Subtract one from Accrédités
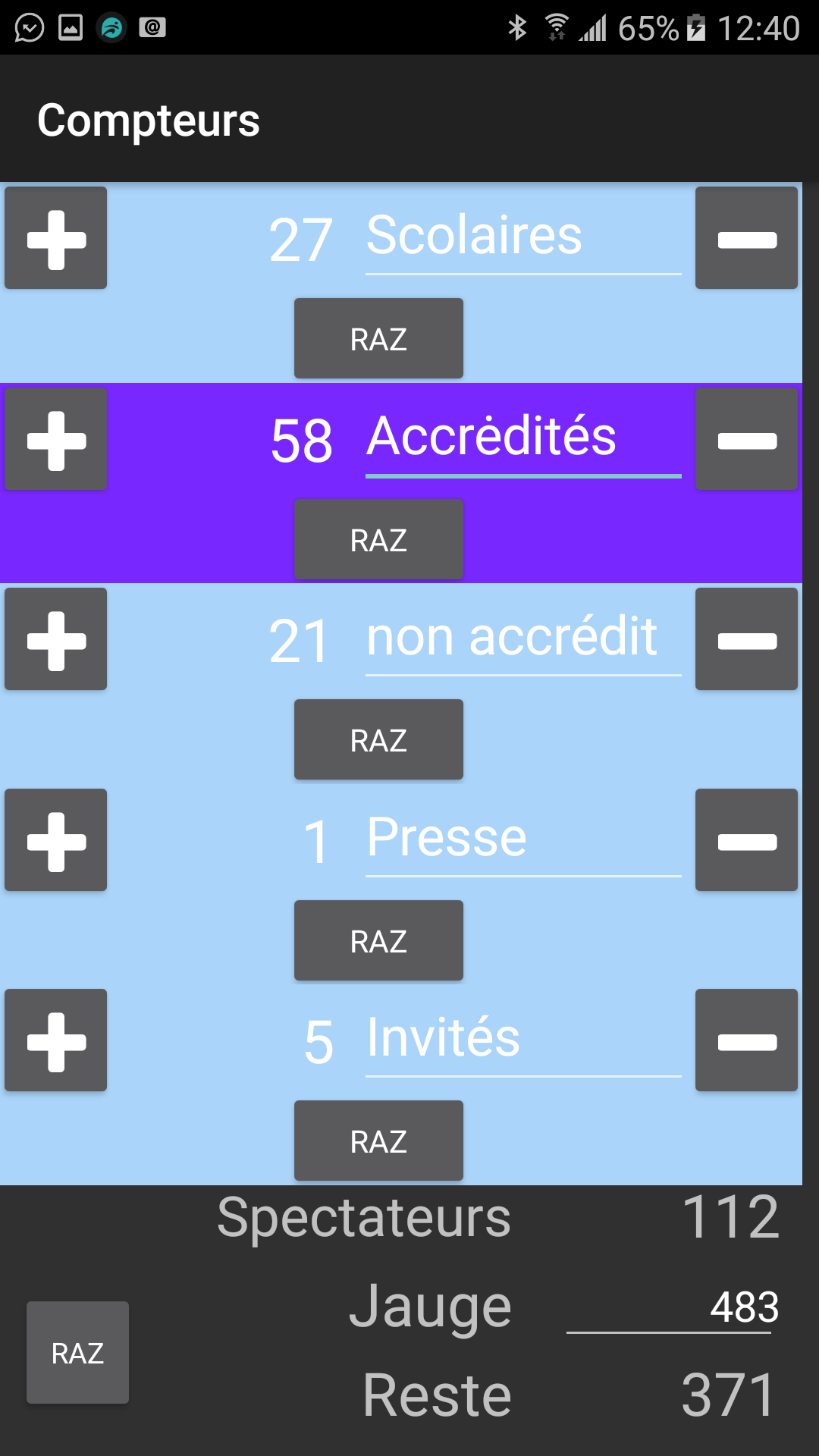Image resolution: width=819 pixels, height=1456 pixels. click(746, 439)
